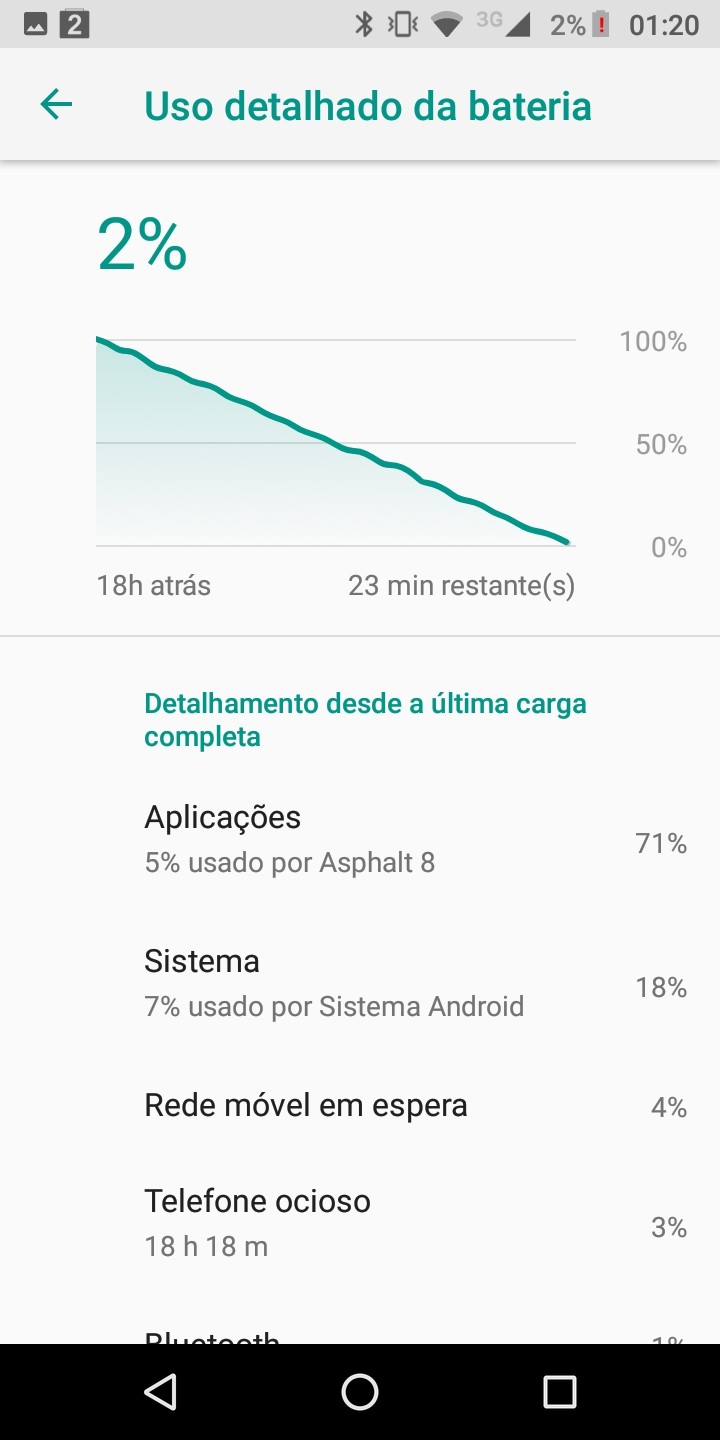
Task: Tap the system home button
Action: 360,1392
